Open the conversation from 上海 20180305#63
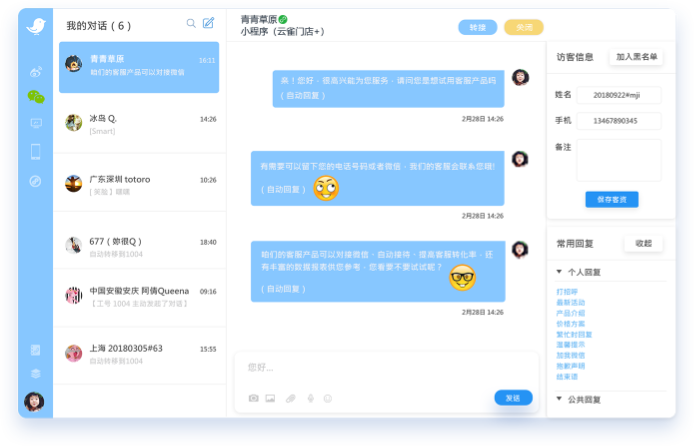 click(139, 353)
